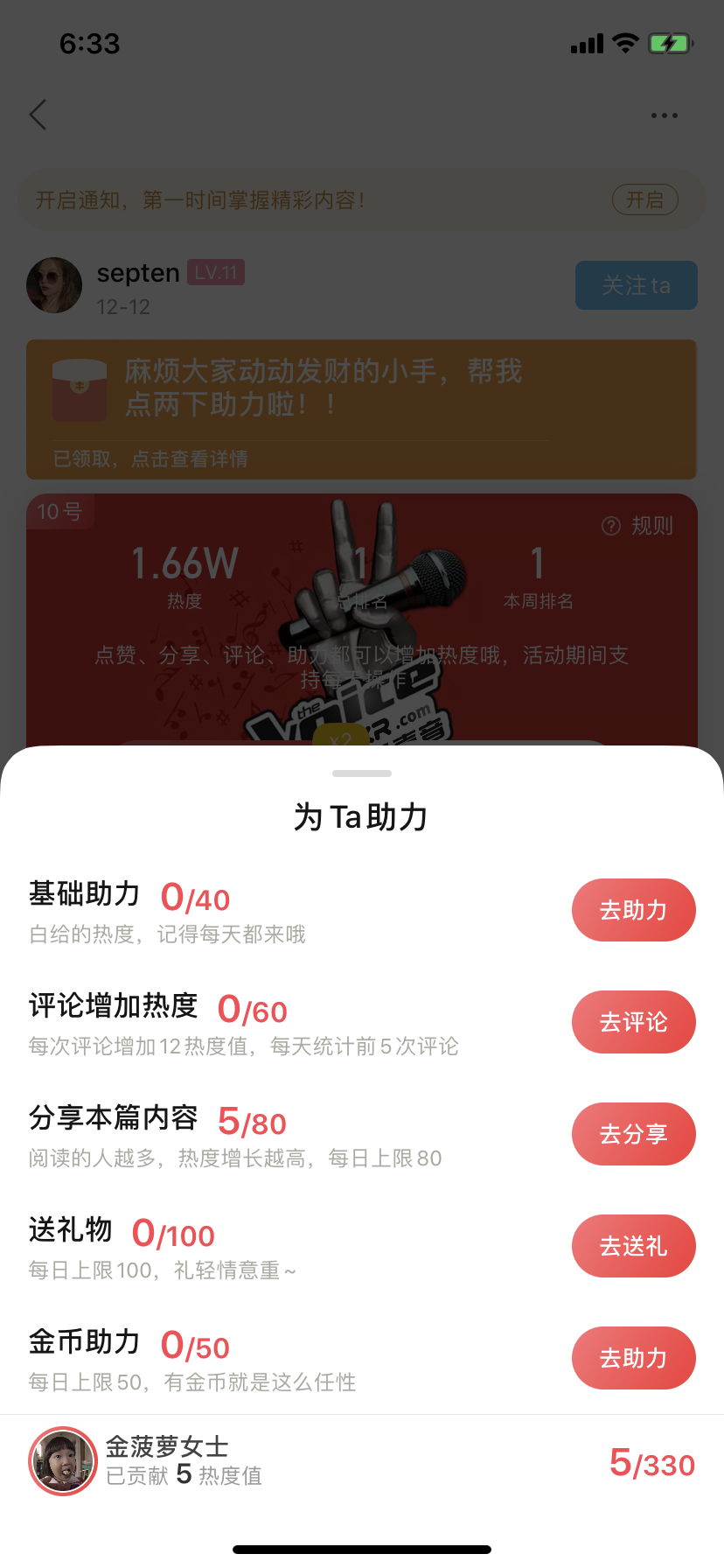Screen dimensions: 724x1568
Task: Tap the sheet's drag handle
Action: [x=362, y=773]
